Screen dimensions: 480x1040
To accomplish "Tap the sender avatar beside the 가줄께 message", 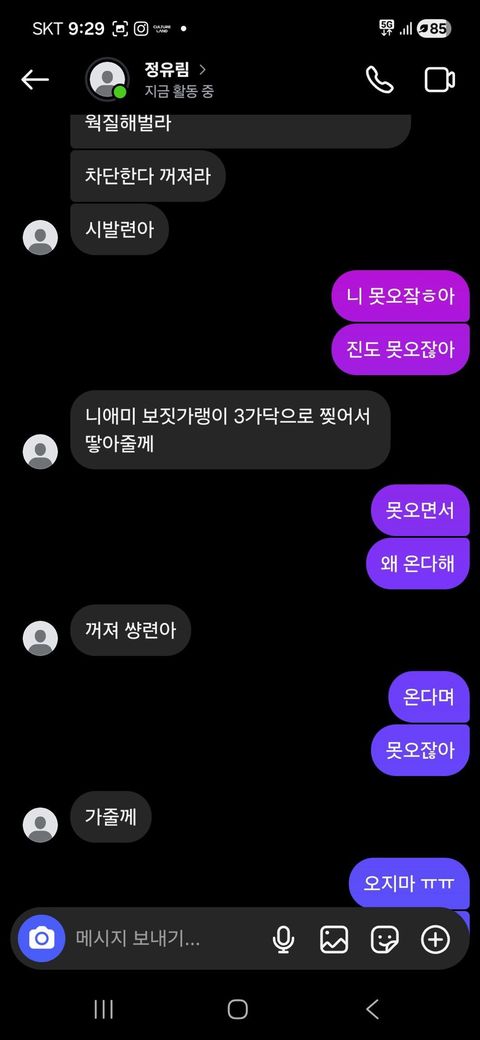I will 40,824.
